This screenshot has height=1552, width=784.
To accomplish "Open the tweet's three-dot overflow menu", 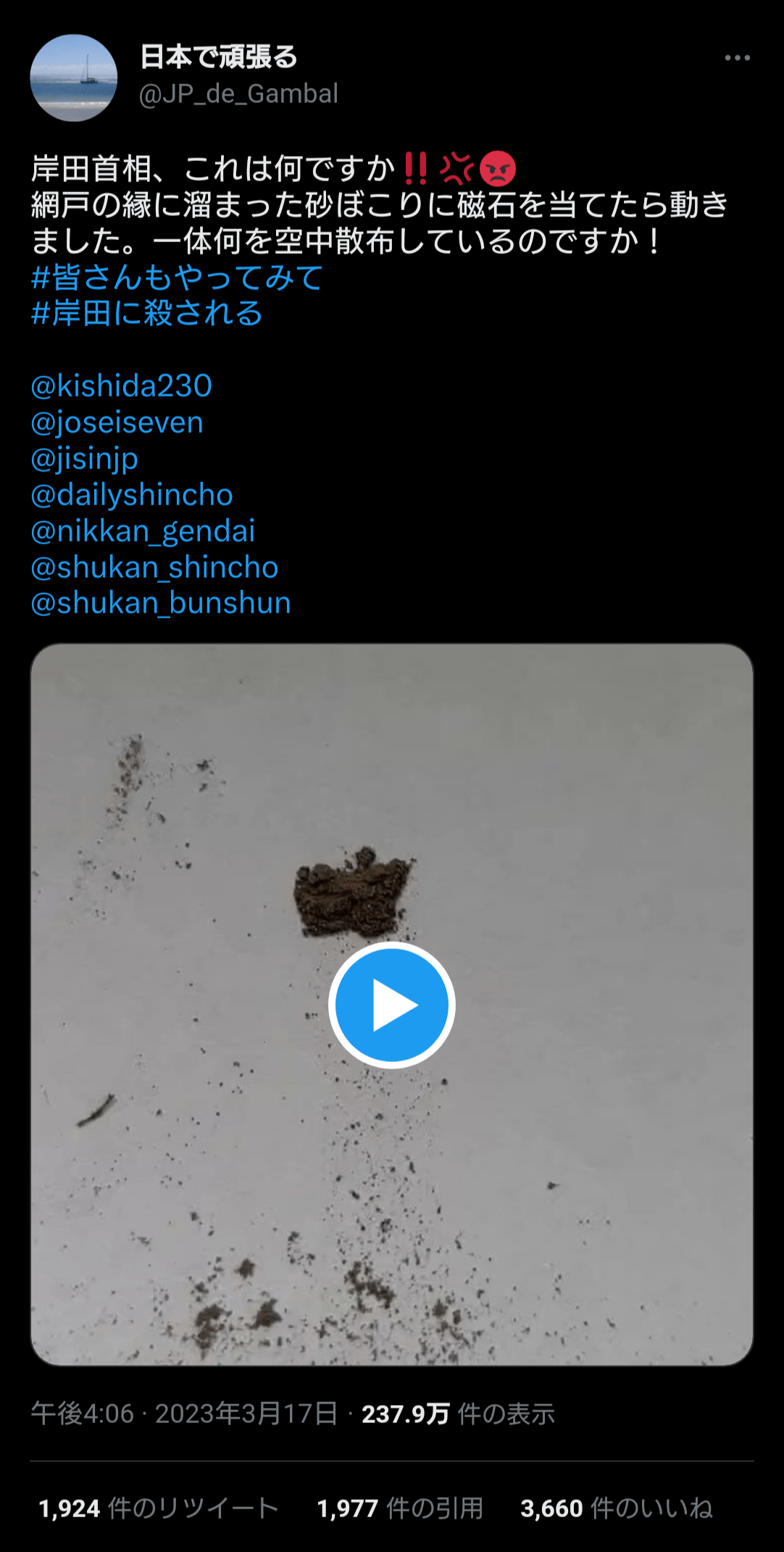I will 737,58.
